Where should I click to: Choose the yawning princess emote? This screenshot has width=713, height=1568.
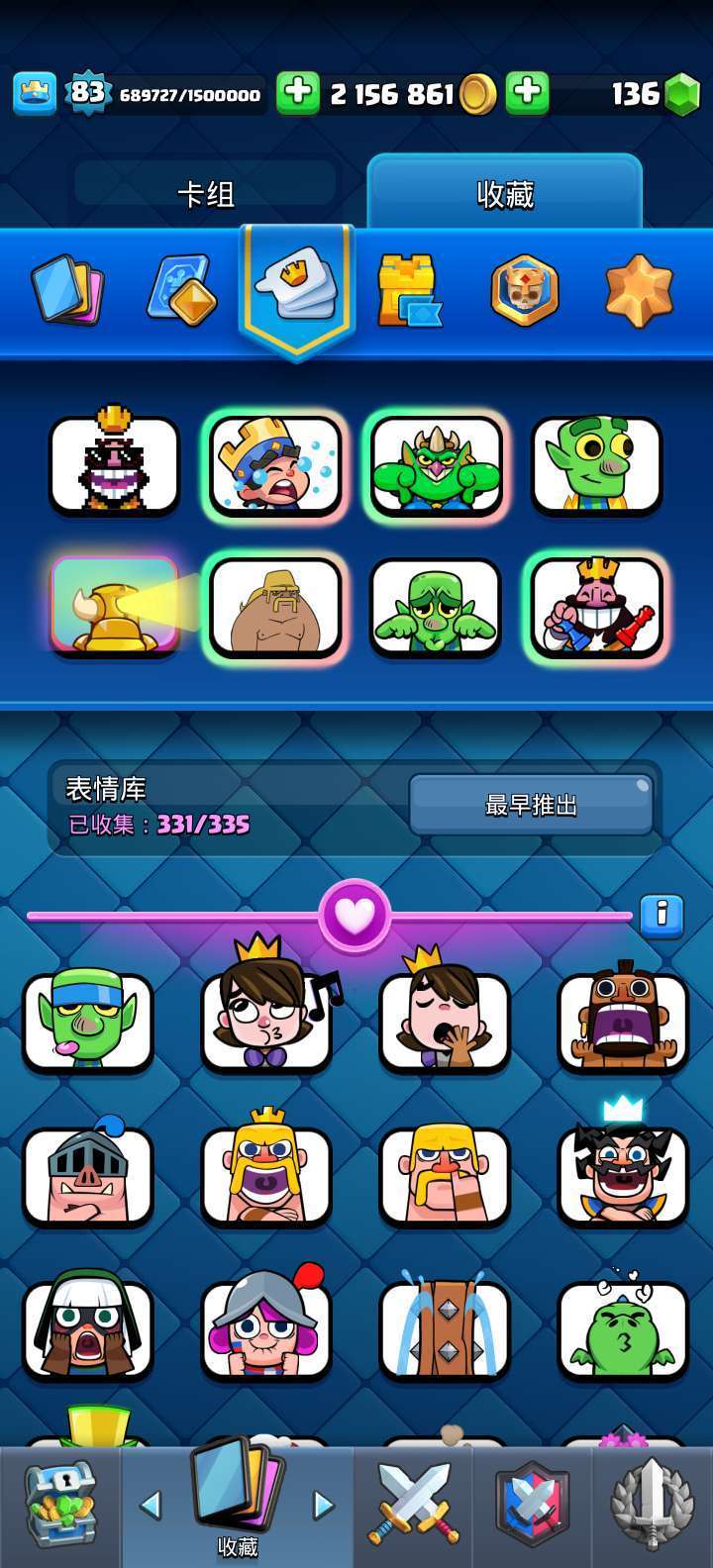tap(445, 1022)
